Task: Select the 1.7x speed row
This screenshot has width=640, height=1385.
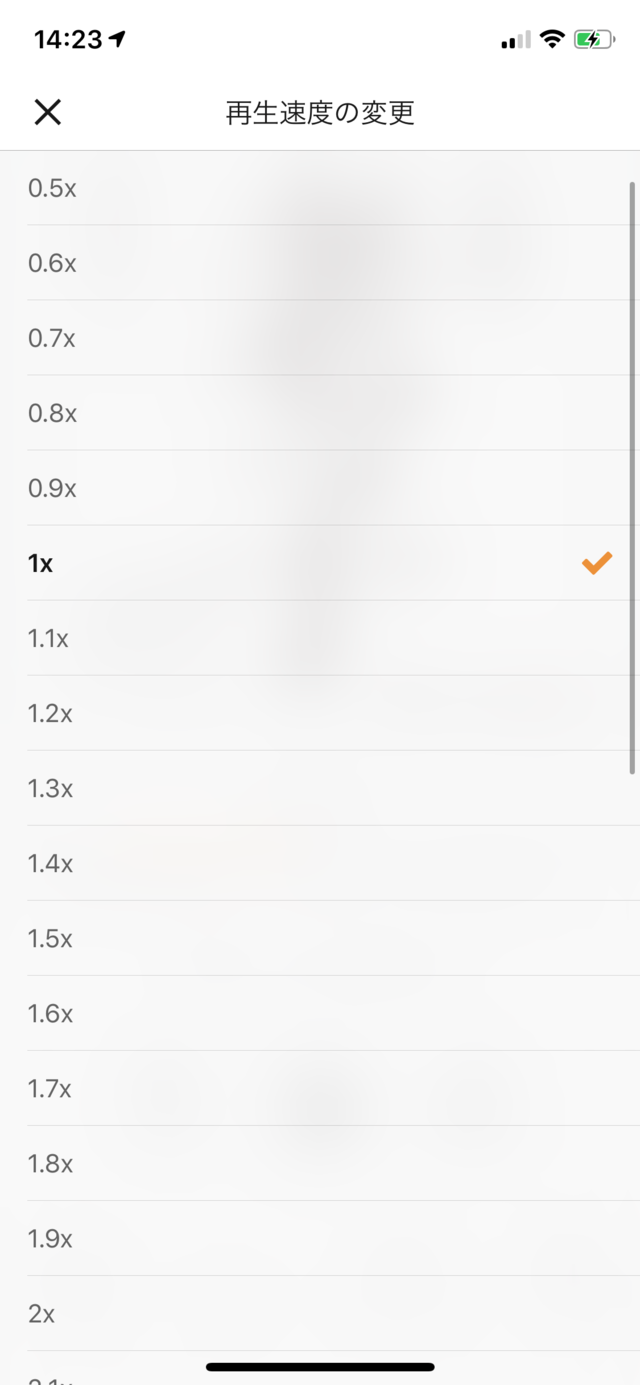Action: [x=320, y=1088]
